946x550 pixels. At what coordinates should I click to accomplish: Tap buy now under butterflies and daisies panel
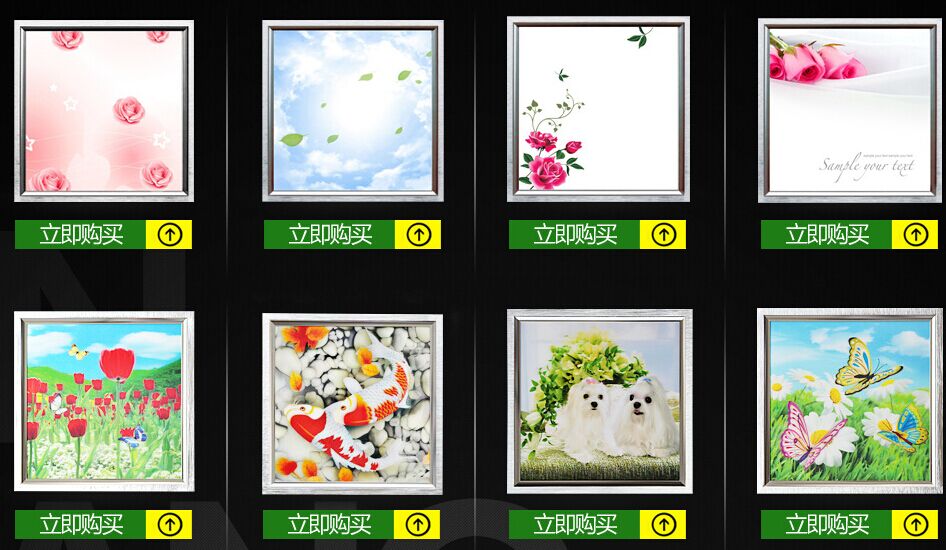[849, 525]
